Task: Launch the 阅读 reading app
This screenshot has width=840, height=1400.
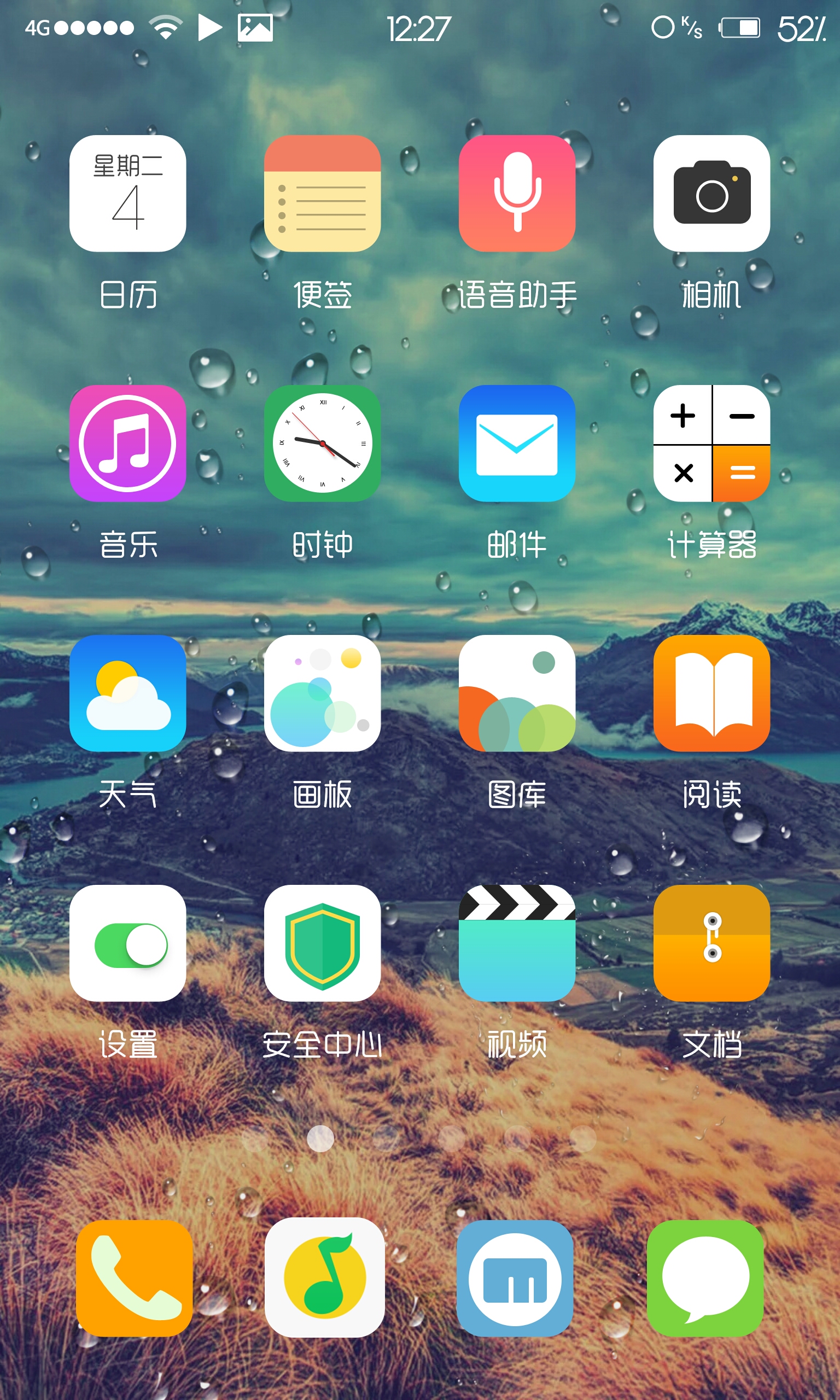Action: tap(711, 693)
